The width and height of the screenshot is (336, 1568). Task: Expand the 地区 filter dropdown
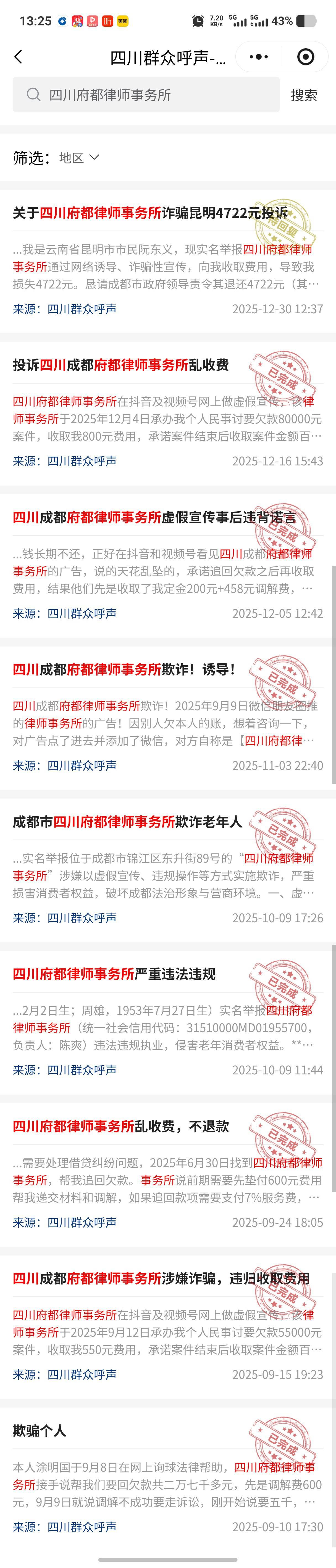[x=79, y=158]
